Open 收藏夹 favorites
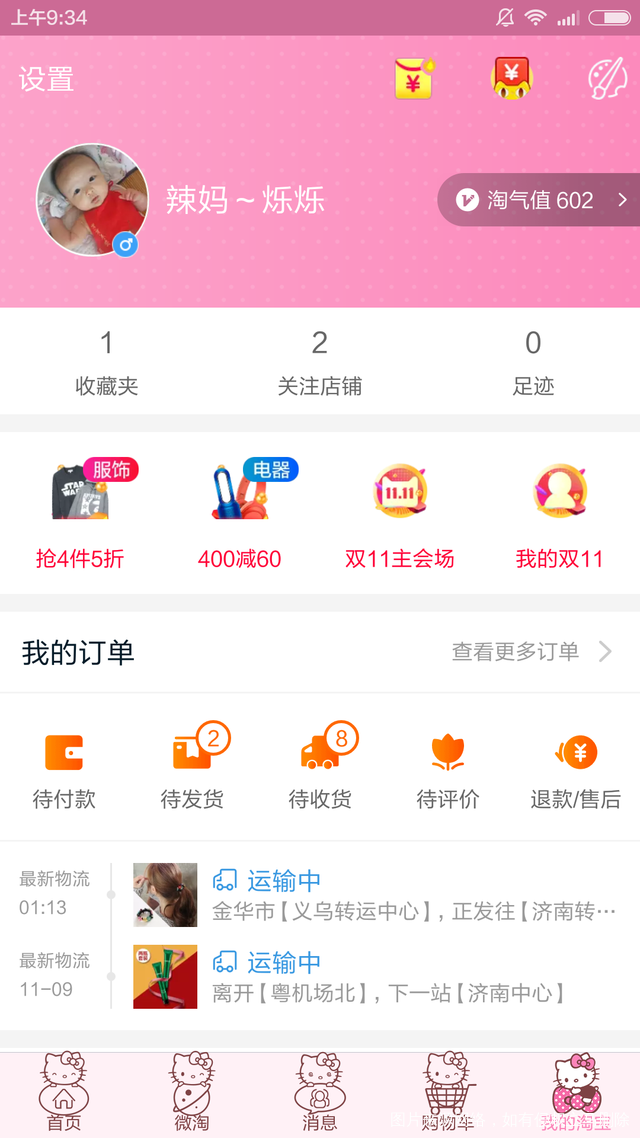 [107, 362]
